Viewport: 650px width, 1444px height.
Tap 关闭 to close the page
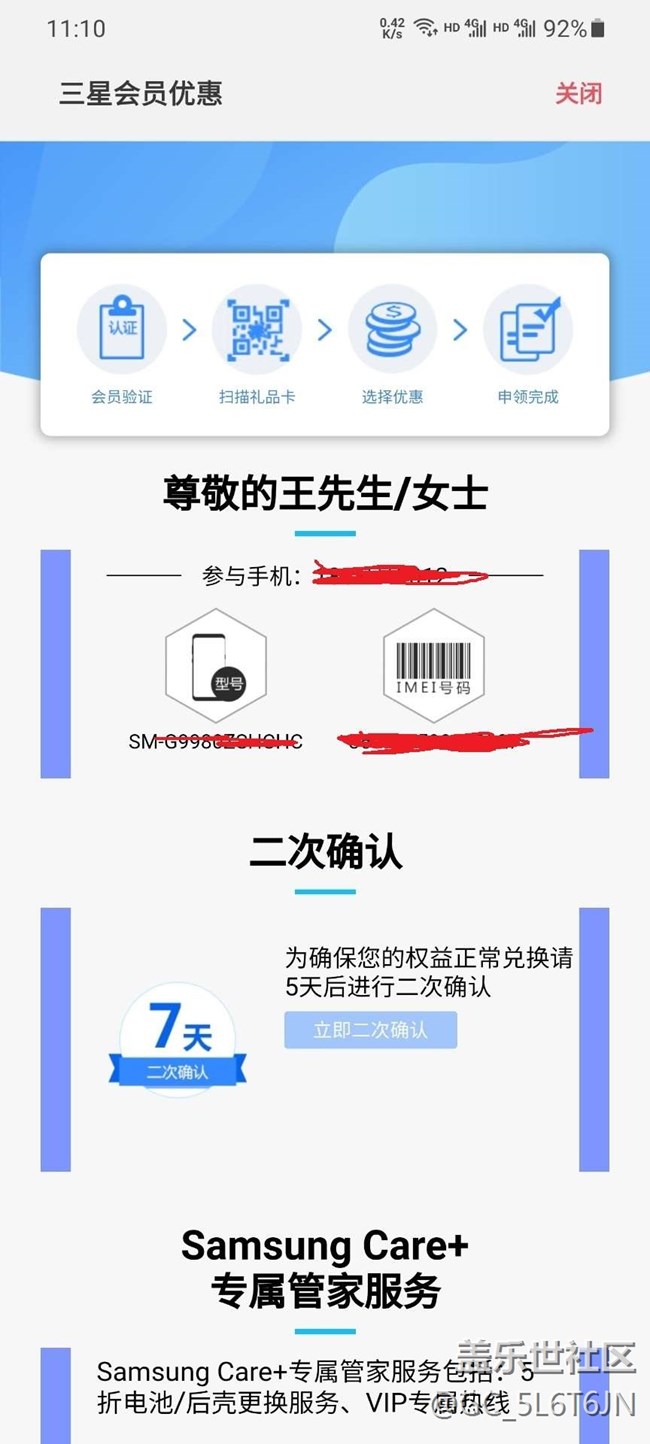pyautogui.click(x=578, y=94)
